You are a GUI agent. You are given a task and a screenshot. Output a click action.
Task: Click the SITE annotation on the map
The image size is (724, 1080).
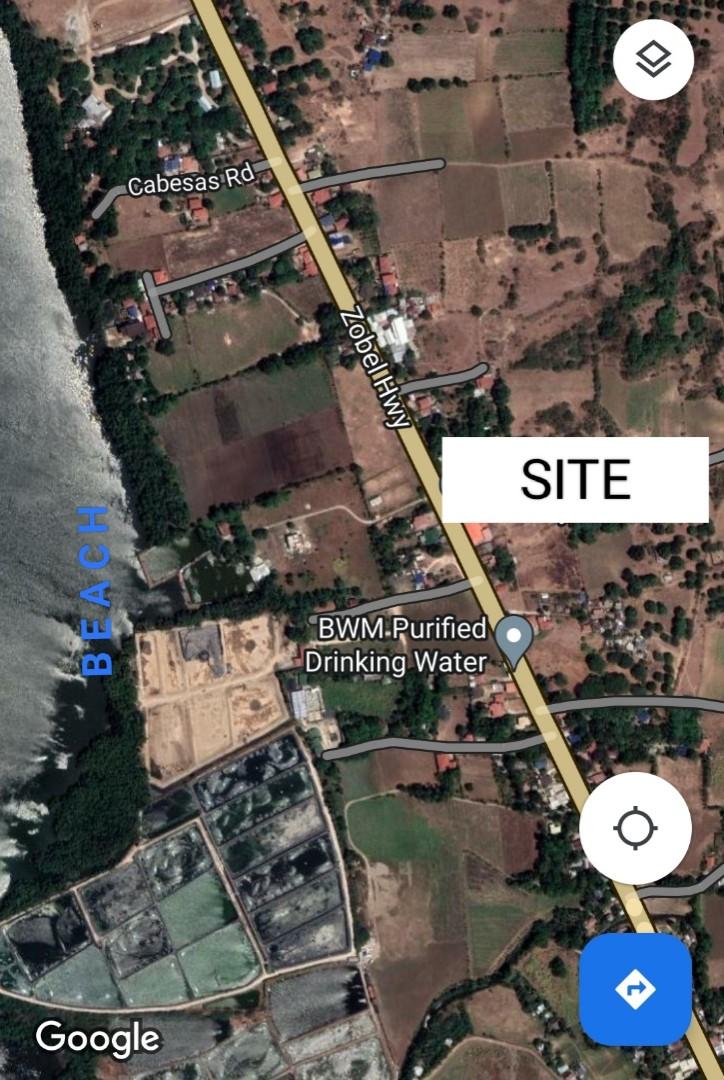573,480
